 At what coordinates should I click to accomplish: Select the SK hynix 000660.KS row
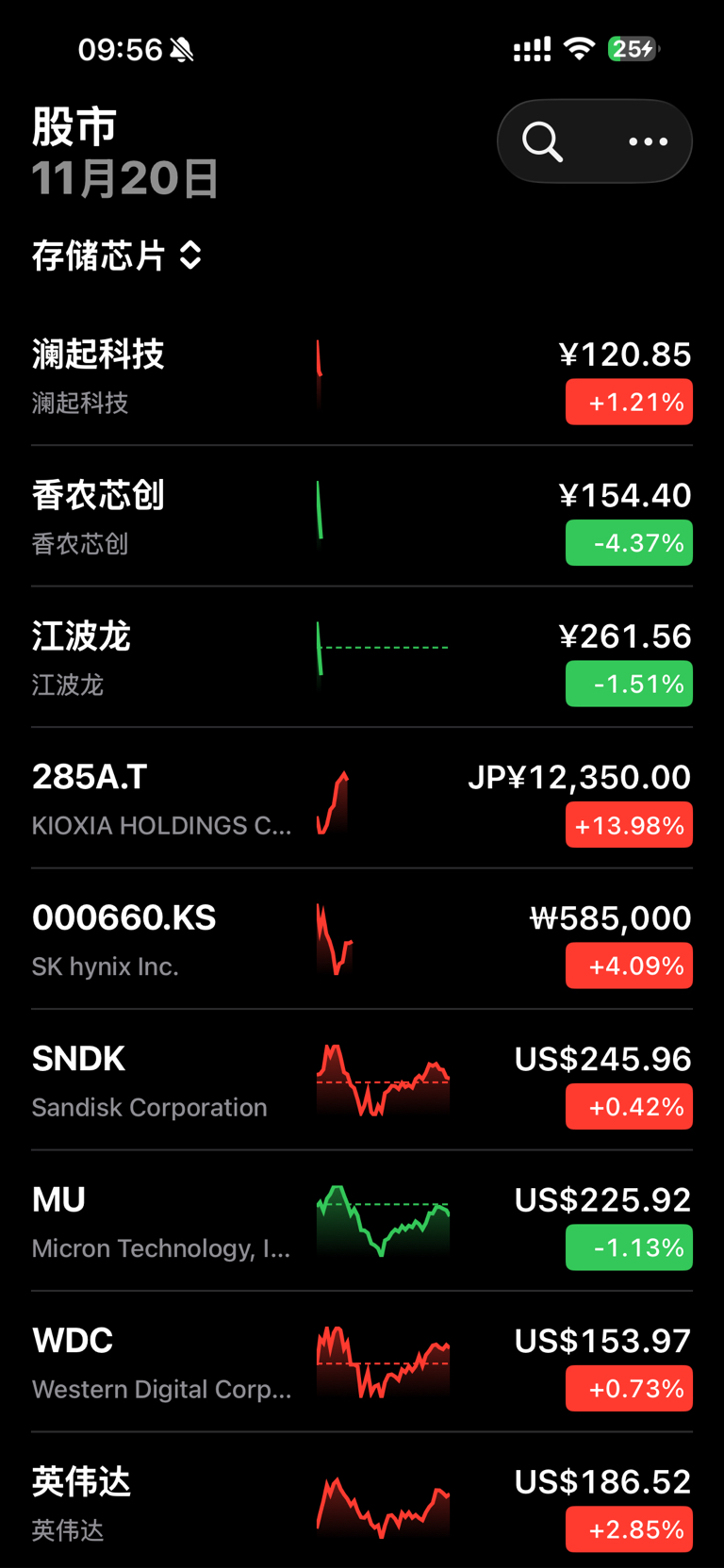tap(362, 938)
